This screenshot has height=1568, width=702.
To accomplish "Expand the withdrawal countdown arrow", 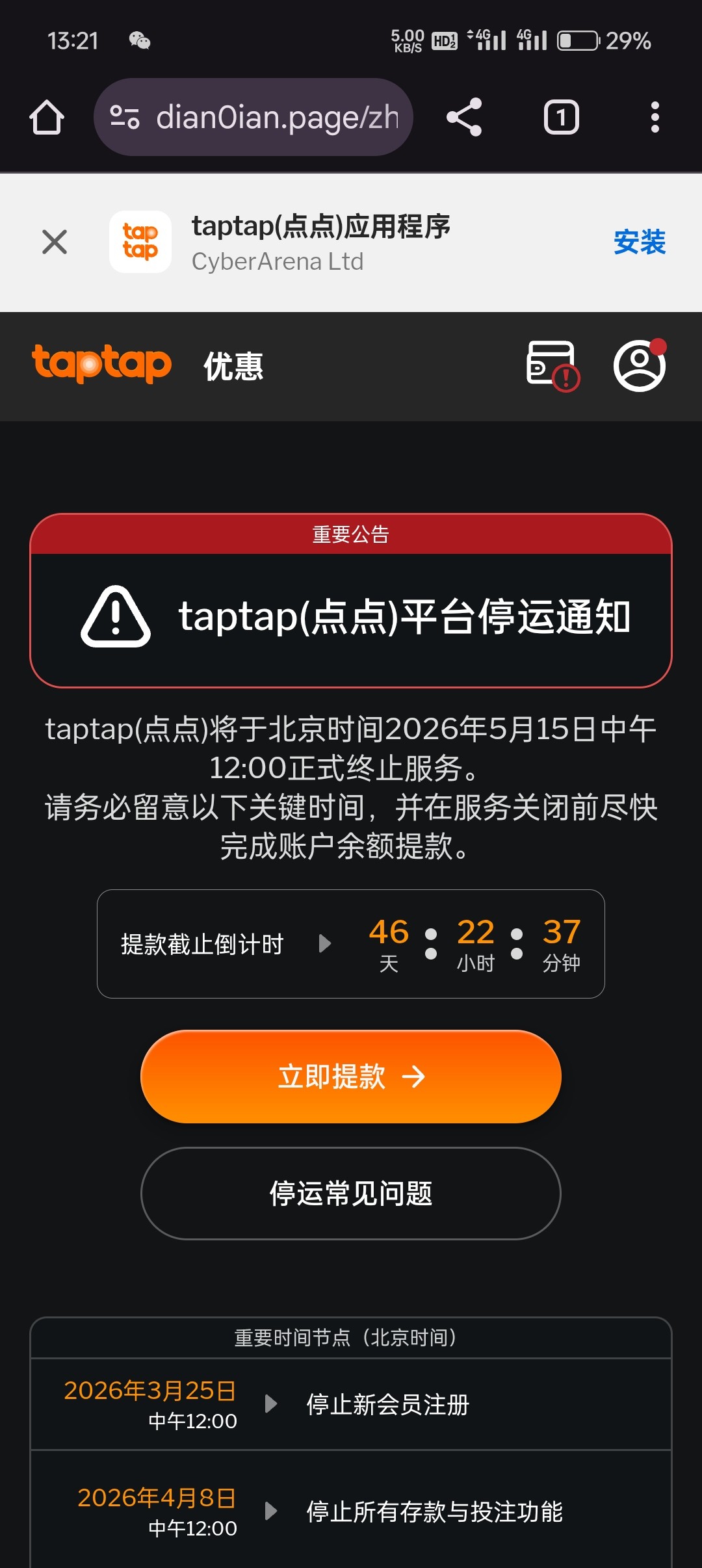I will [326, 943].
